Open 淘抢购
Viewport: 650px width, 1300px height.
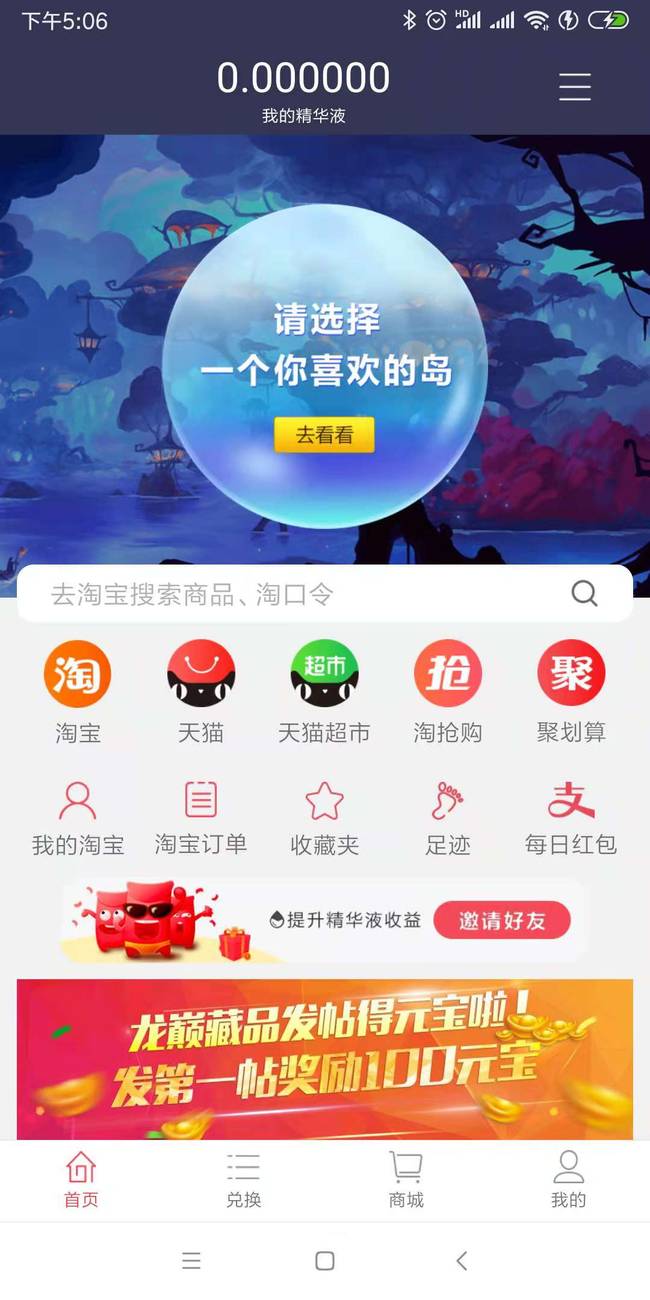(x=448, y=692)
